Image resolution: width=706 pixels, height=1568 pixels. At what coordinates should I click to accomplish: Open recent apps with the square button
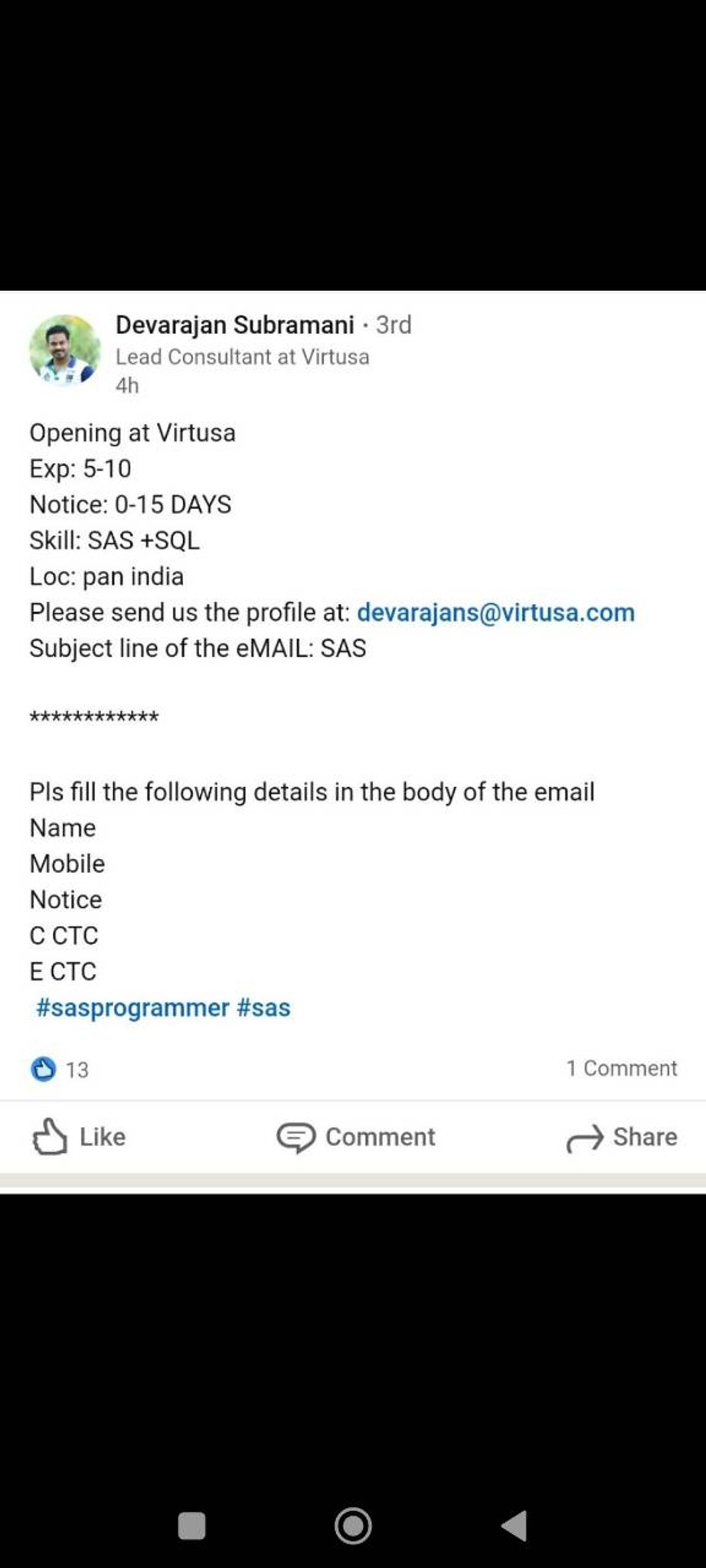[x=191, y=1526]
